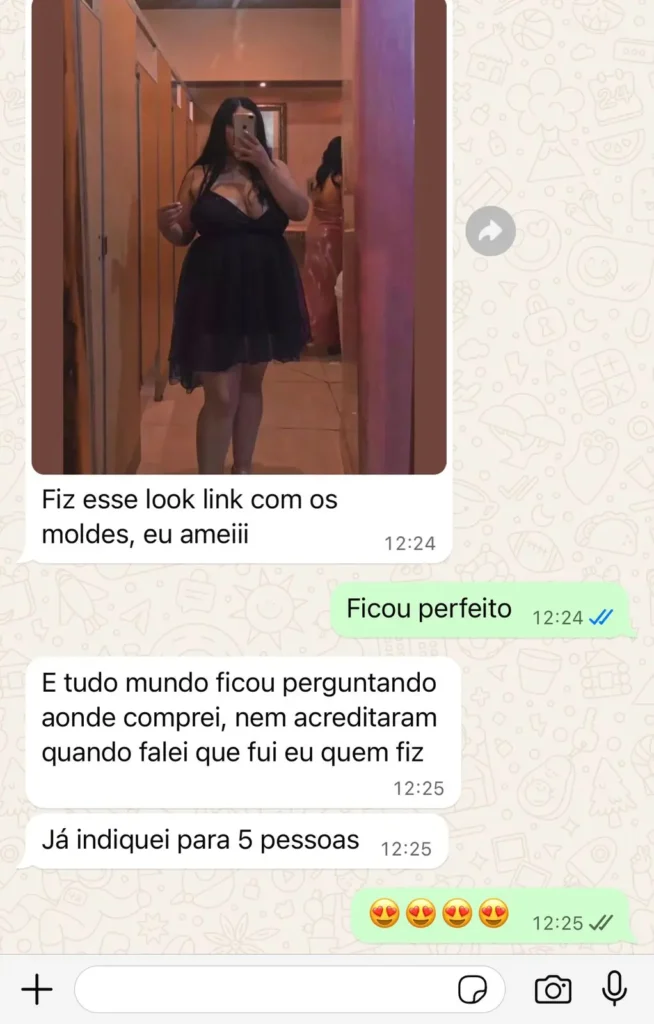Image resolution: width=654 pixels, height=1024 pixels.
Task: Open the camera to take a photo
Action: point(553,990)
